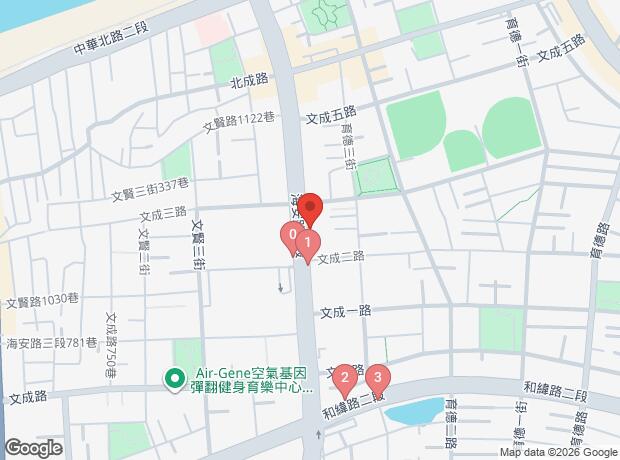The width and height of the screenshot is (620, 460).
Task: Choose the pin labeled 3
Action: pos(377,377)
